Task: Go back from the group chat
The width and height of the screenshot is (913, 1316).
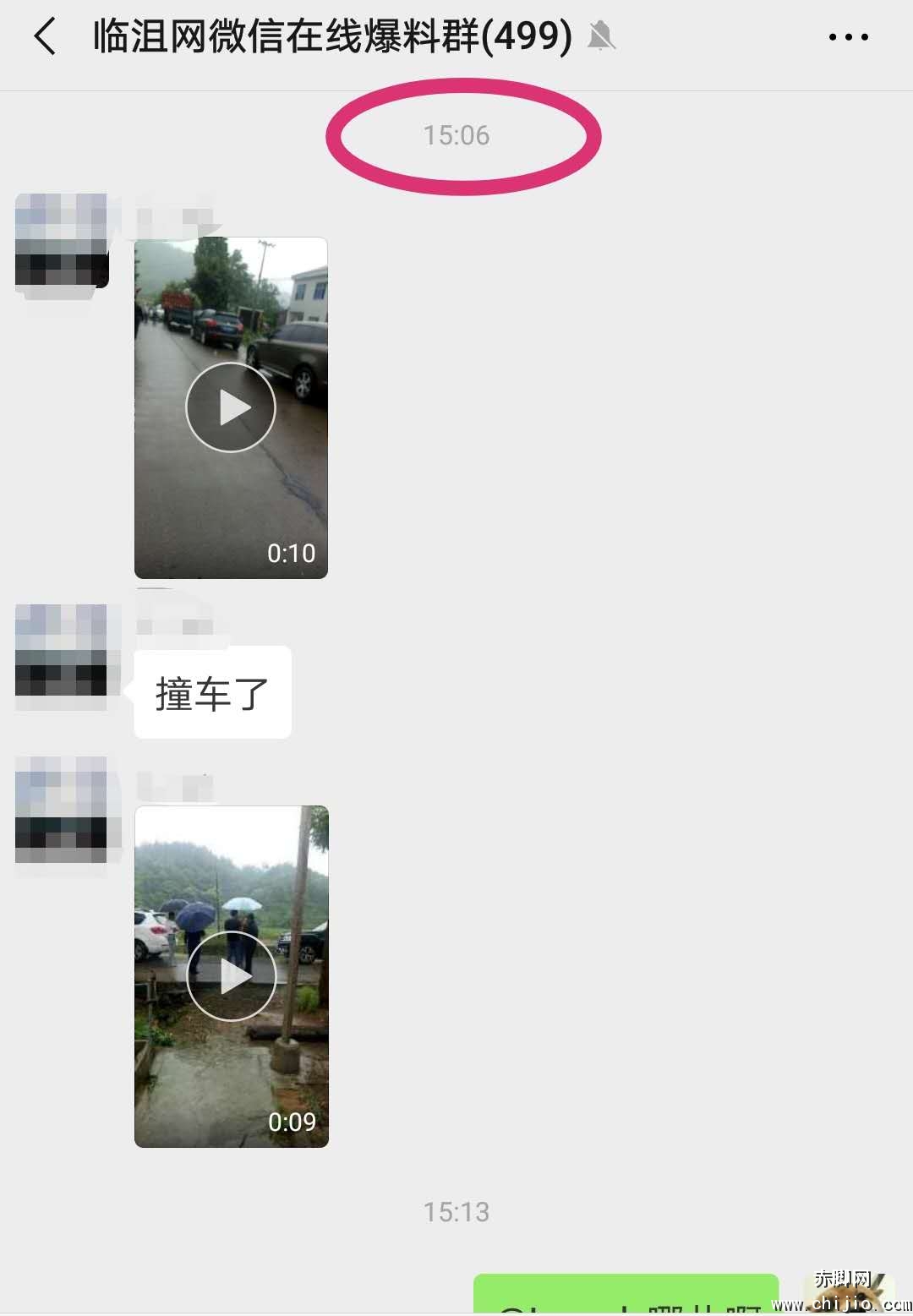Action: click(x=46, y=37)
